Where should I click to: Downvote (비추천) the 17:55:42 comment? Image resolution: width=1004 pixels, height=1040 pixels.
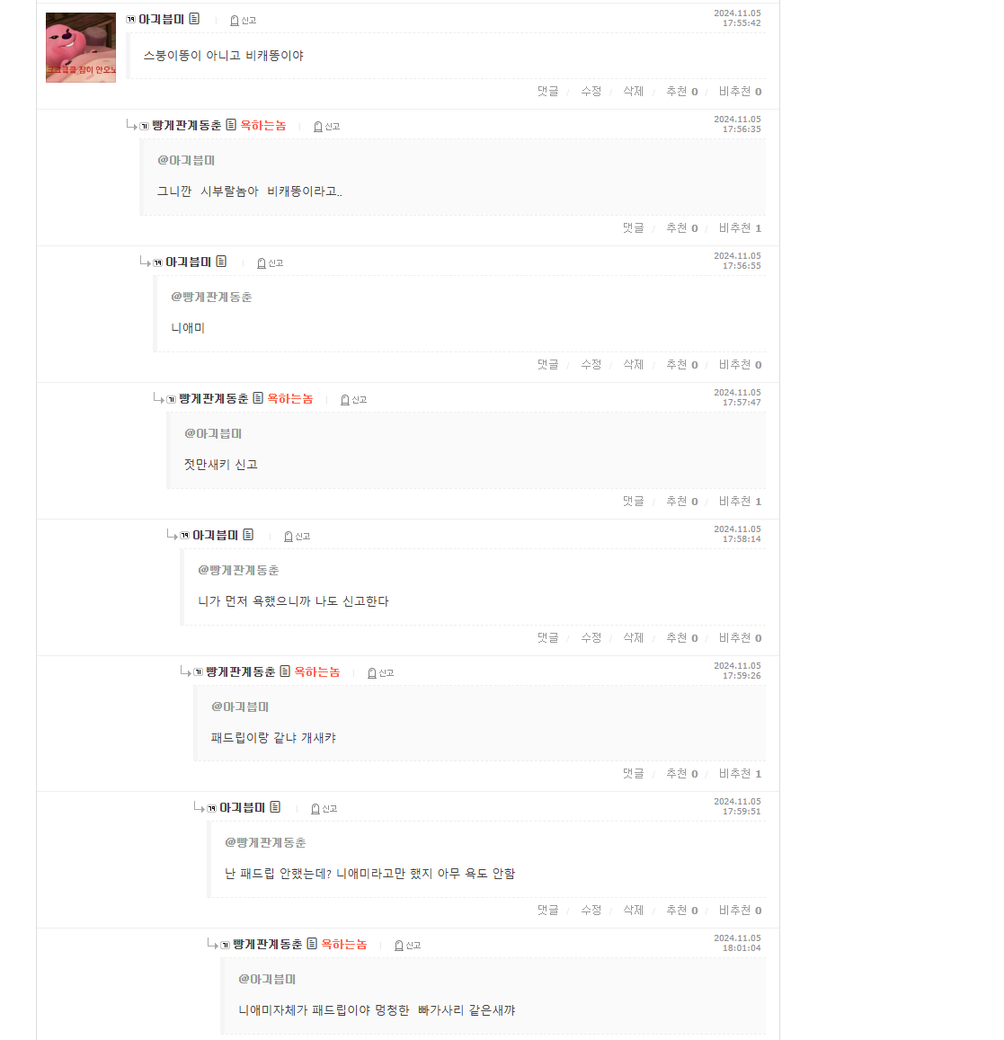pyautogui.click(x=739, y=92)
